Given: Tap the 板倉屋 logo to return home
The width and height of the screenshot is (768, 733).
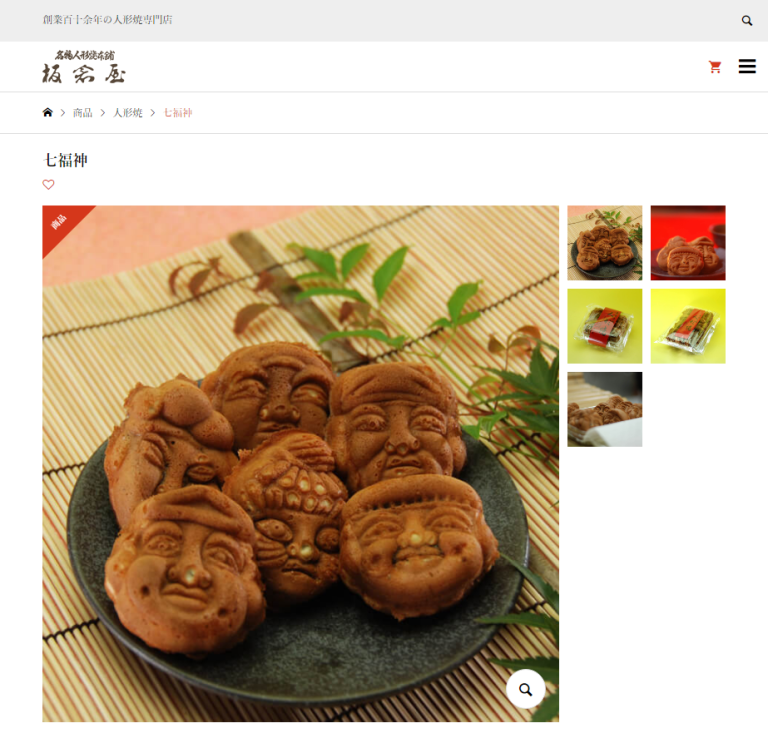Looking at the screenshot, I should [x=84, y=67].
